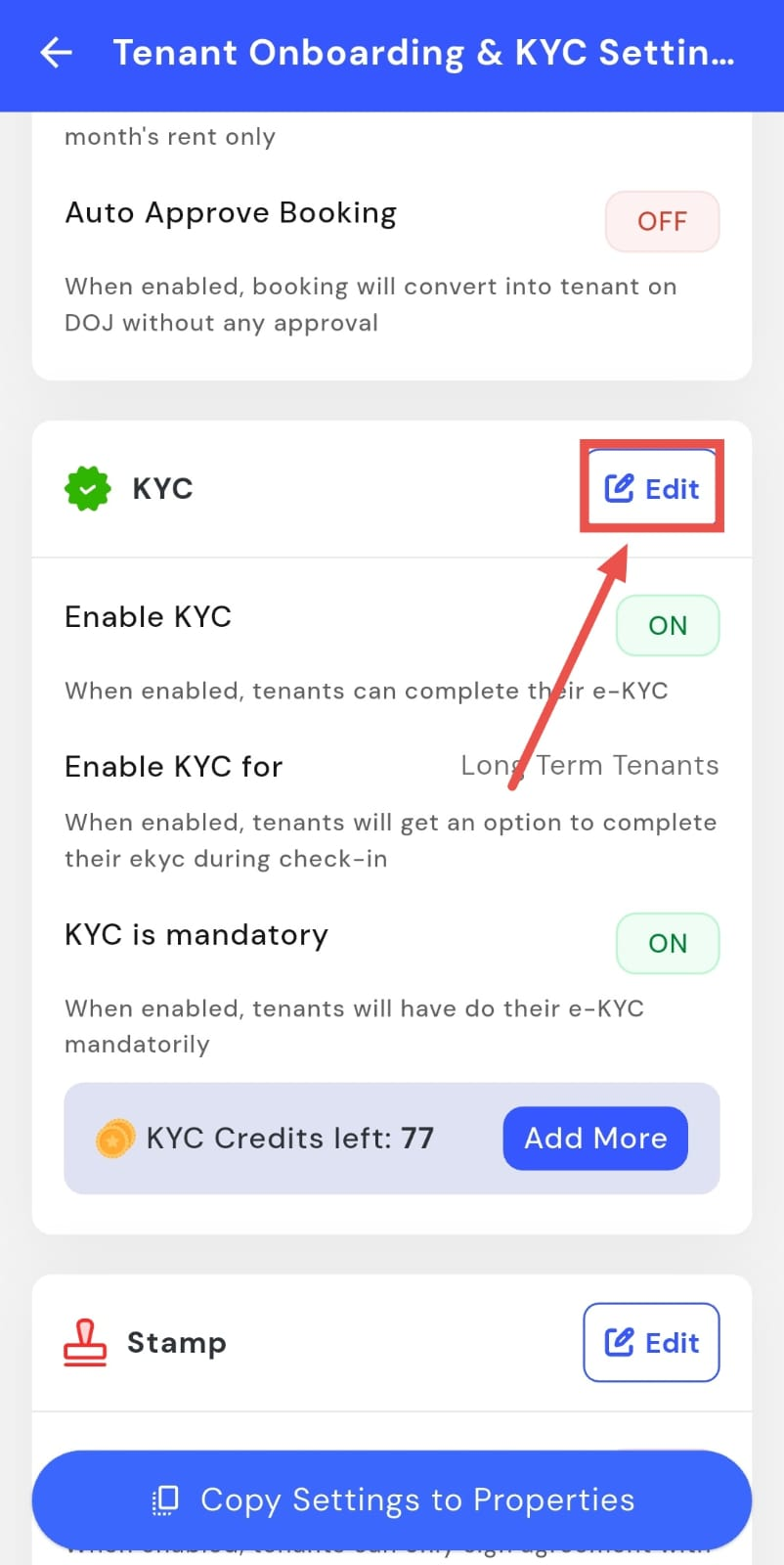784x1565 pixels.
Task: Toggle the Auto Approve Booking switch
Action: tap(663, 222)
